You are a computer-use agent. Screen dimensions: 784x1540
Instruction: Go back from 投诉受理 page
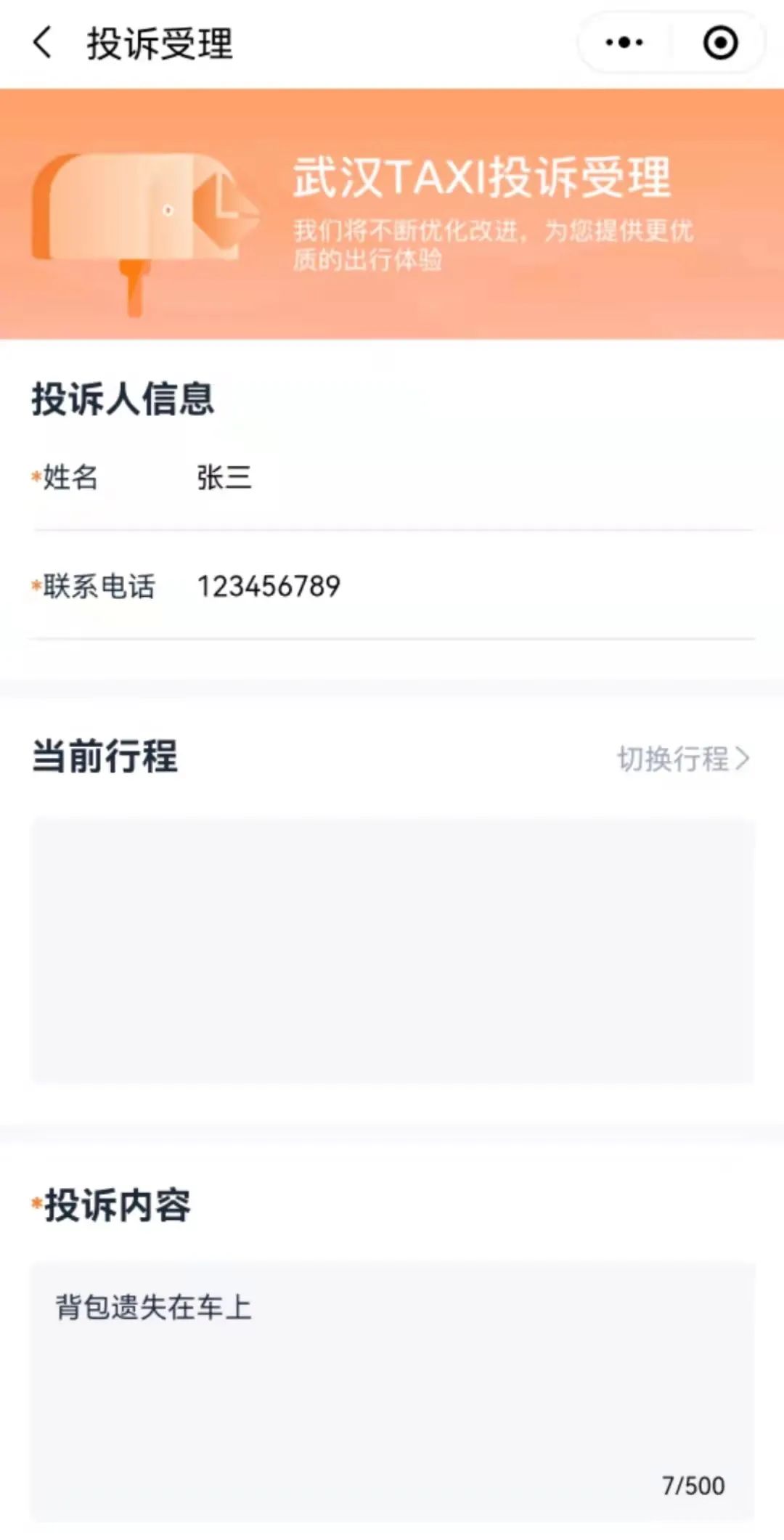[44, 42]
